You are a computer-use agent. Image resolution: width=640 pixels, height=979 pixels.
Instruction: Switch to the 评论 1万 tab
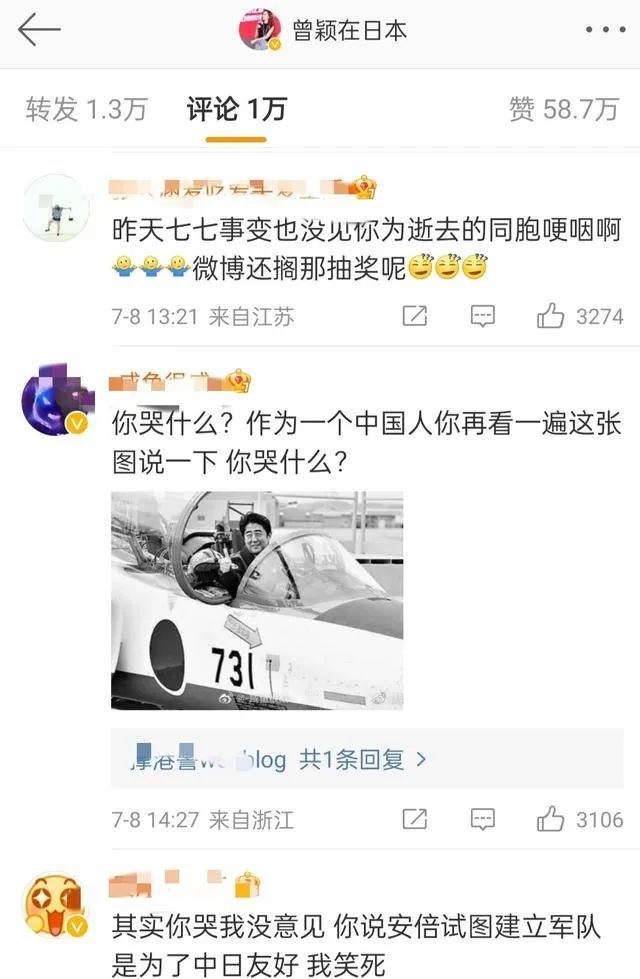tap(236, 109)
